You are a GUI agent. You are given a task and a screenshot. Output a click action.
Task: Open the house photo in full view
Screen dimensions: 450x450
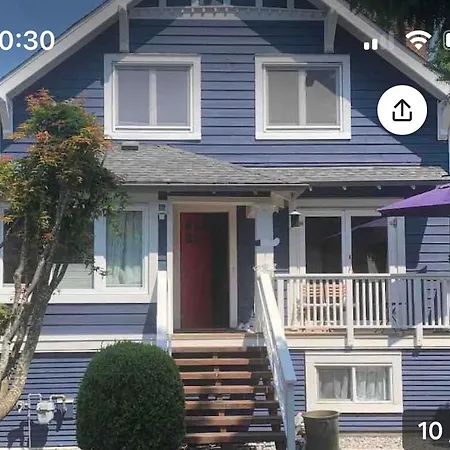pyautogui.click(x=225, y=225)
